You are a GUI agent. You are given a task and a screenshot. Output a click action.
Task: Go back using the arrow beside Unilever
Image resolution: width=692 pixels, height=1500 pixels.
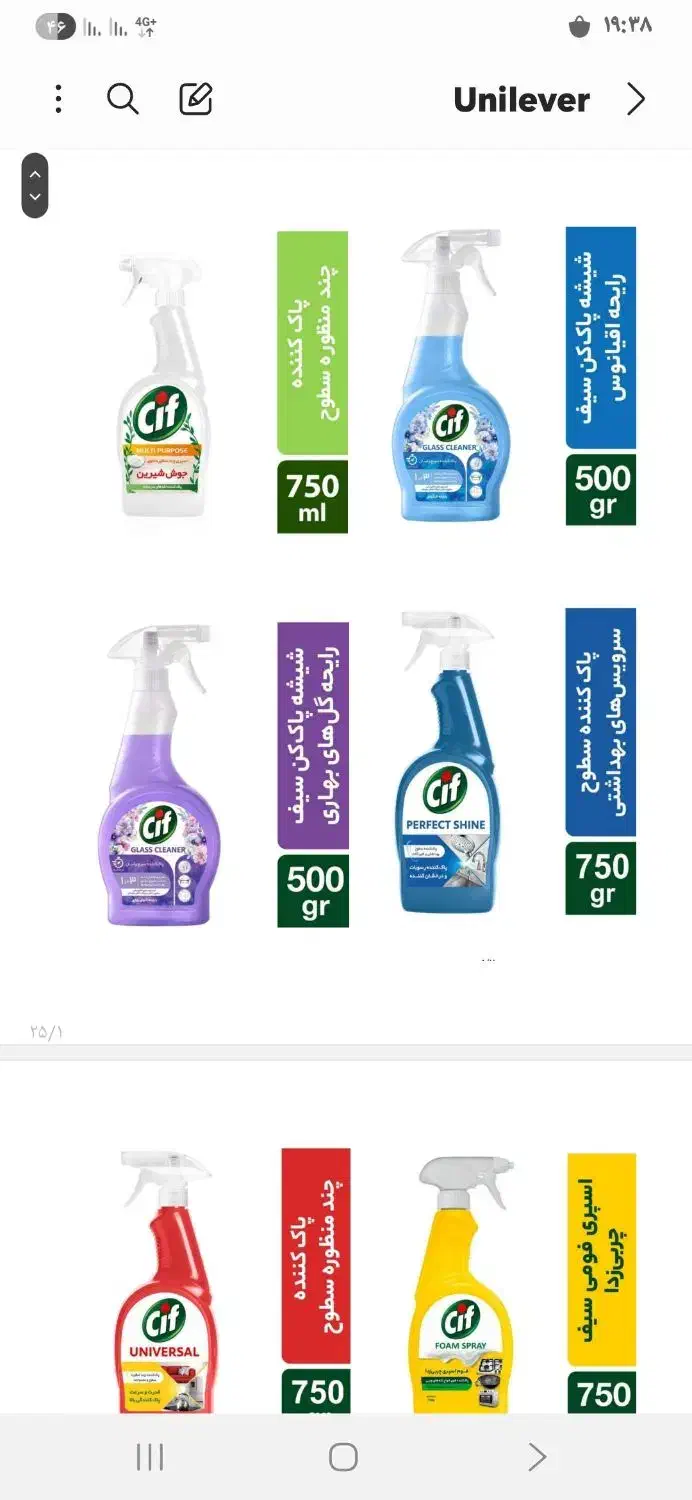point(636,99)
